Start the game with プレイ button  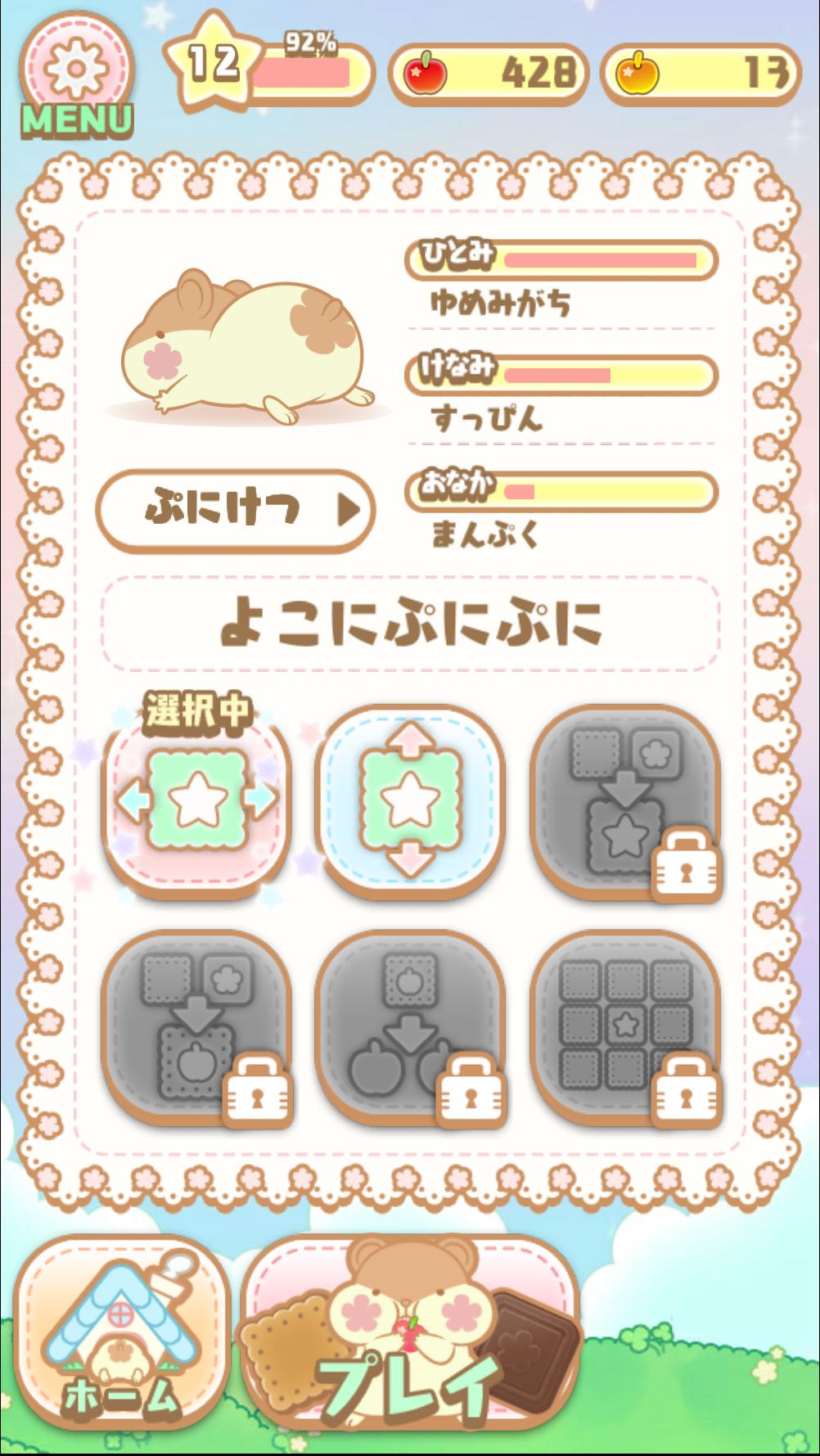[x=409, y=1342]
